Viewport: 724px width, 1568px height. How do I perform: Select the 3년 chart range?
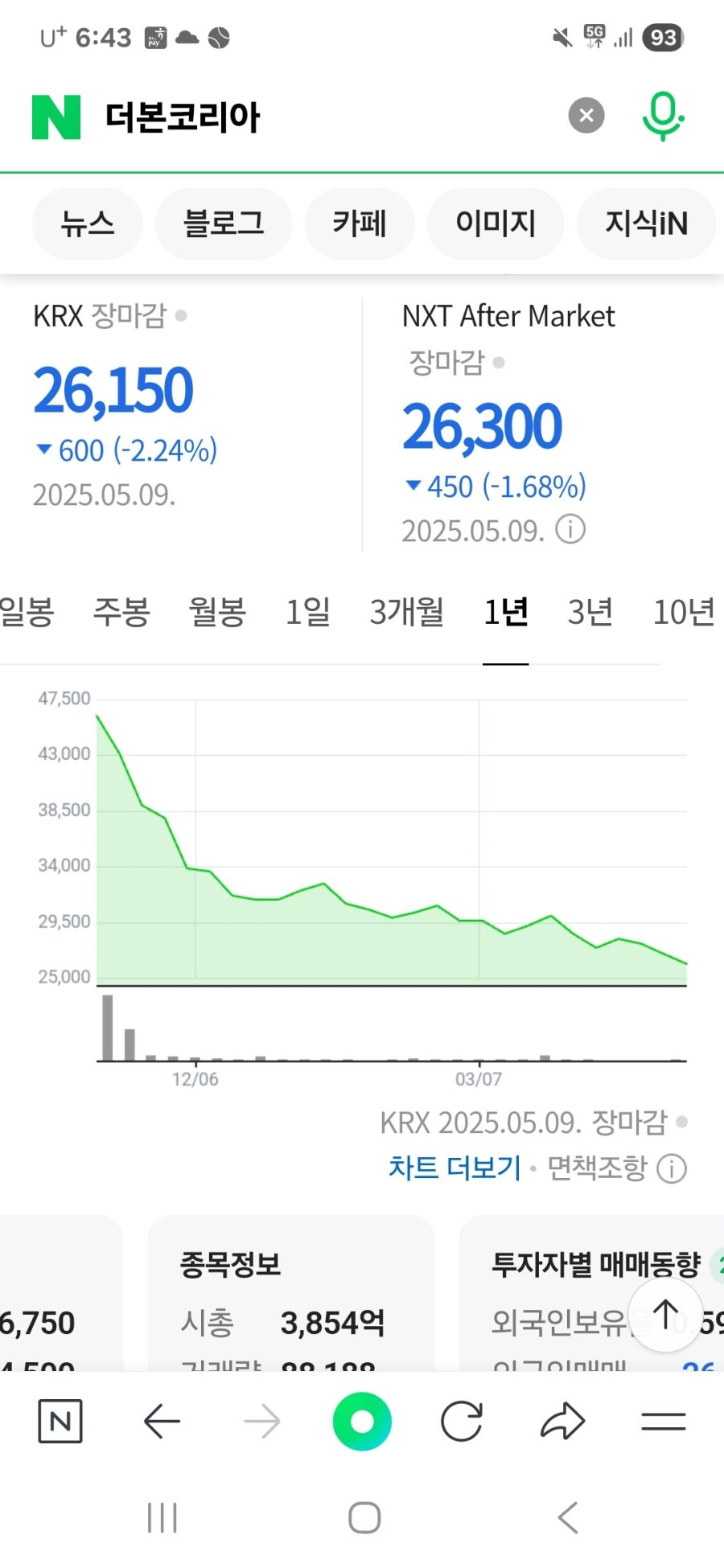pyautogui.click(x=590, y=613)
